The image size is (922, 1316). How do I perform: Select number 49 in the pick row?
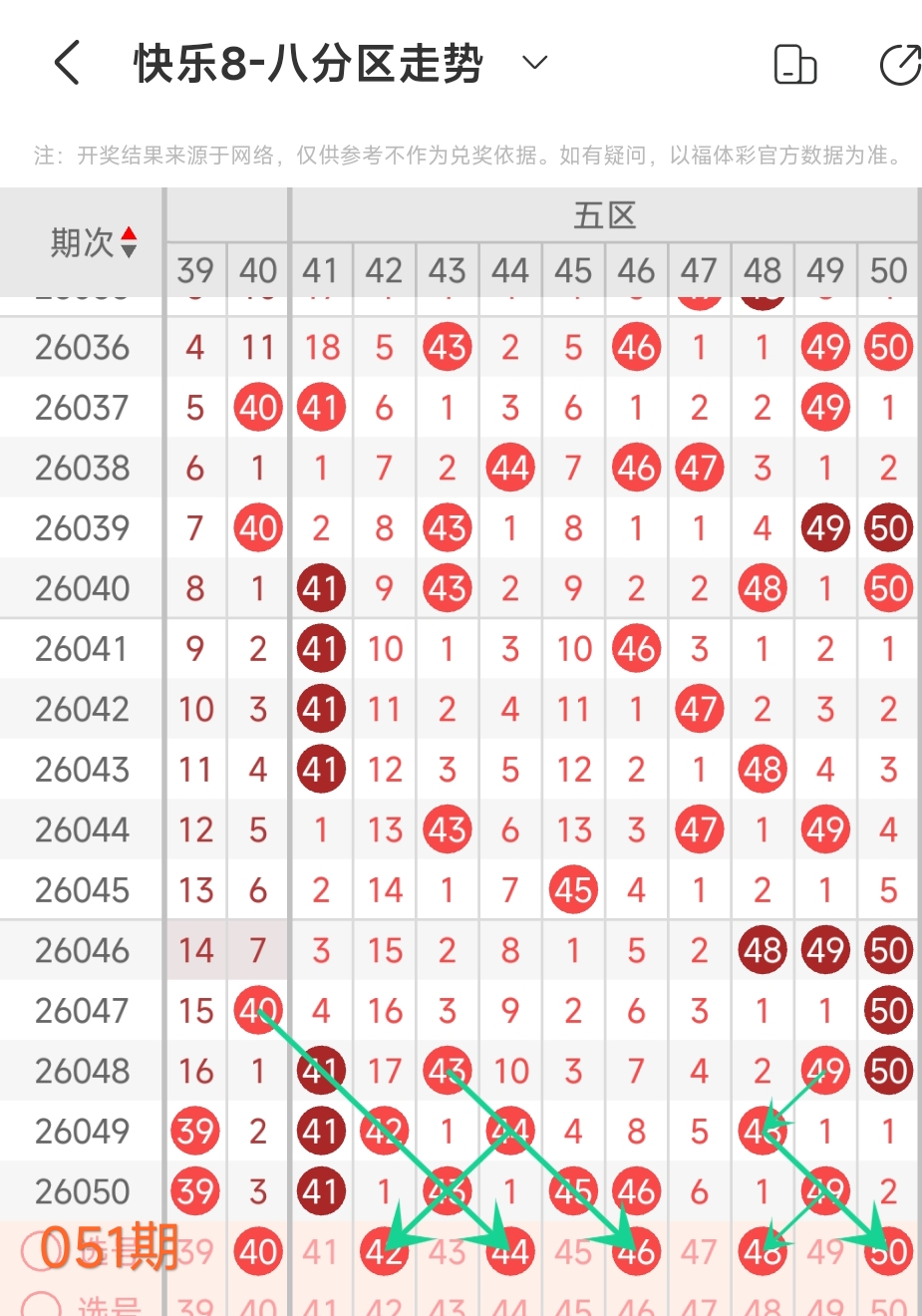click(825, 1252)
